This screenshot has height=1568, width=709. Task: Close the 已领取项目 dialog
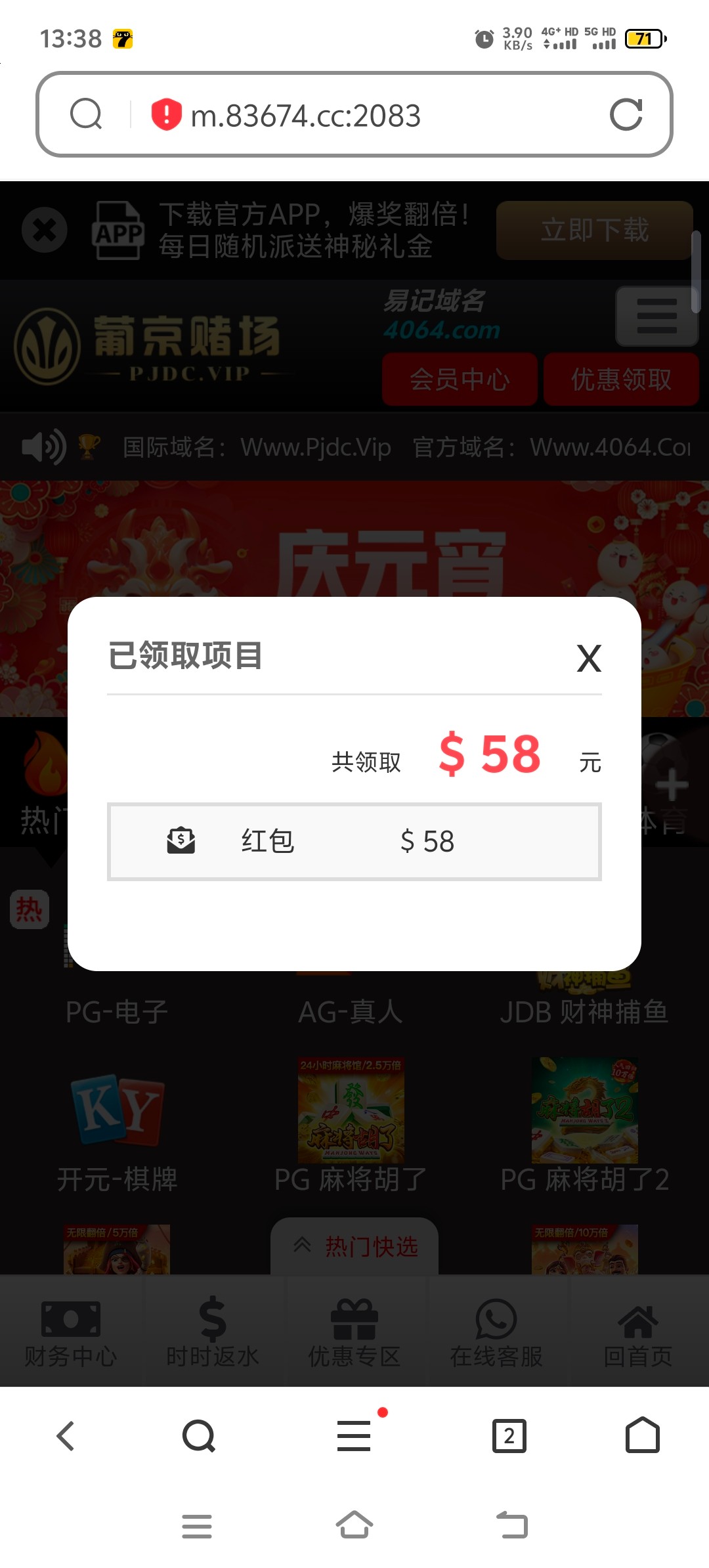point(589,658)
